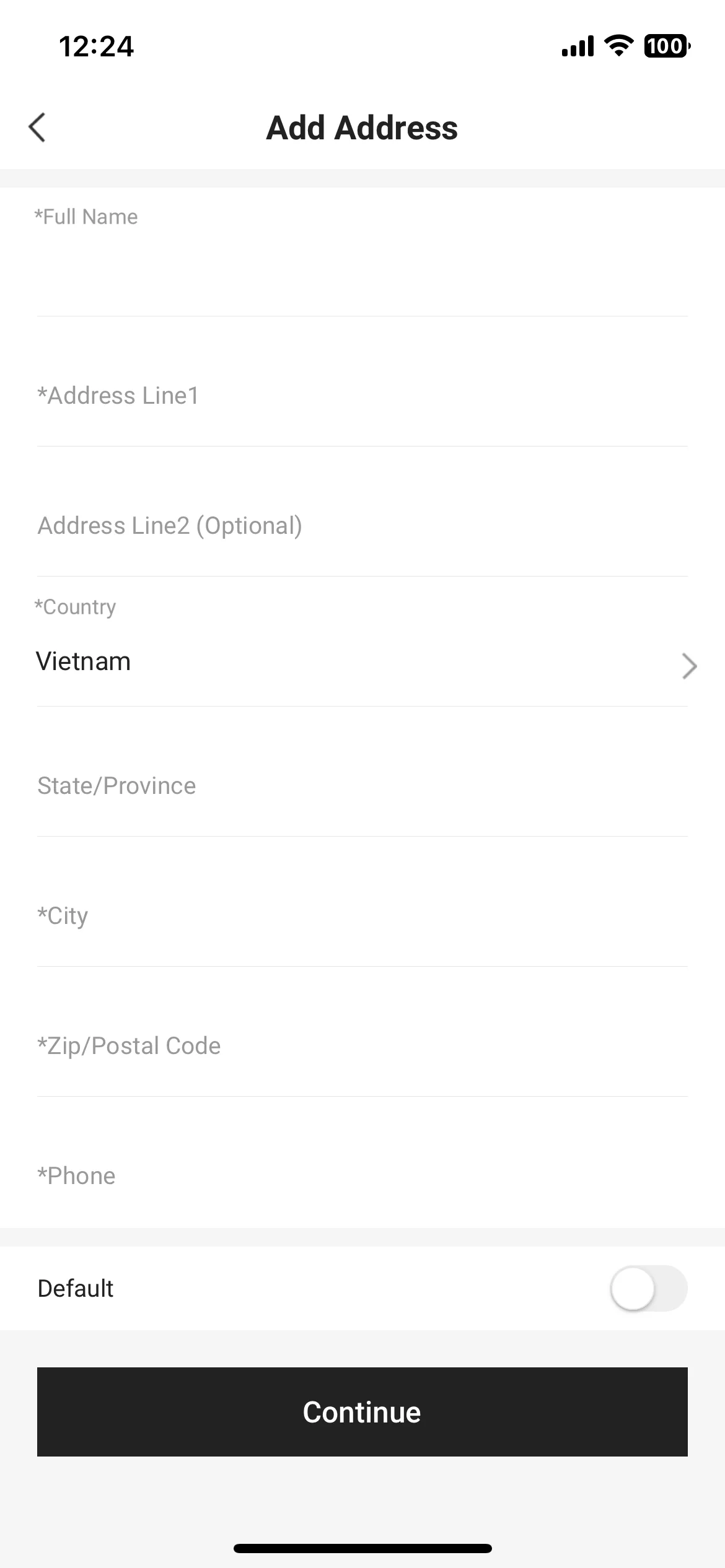
Task: Go back from Add Address
Action: (37, 128)
